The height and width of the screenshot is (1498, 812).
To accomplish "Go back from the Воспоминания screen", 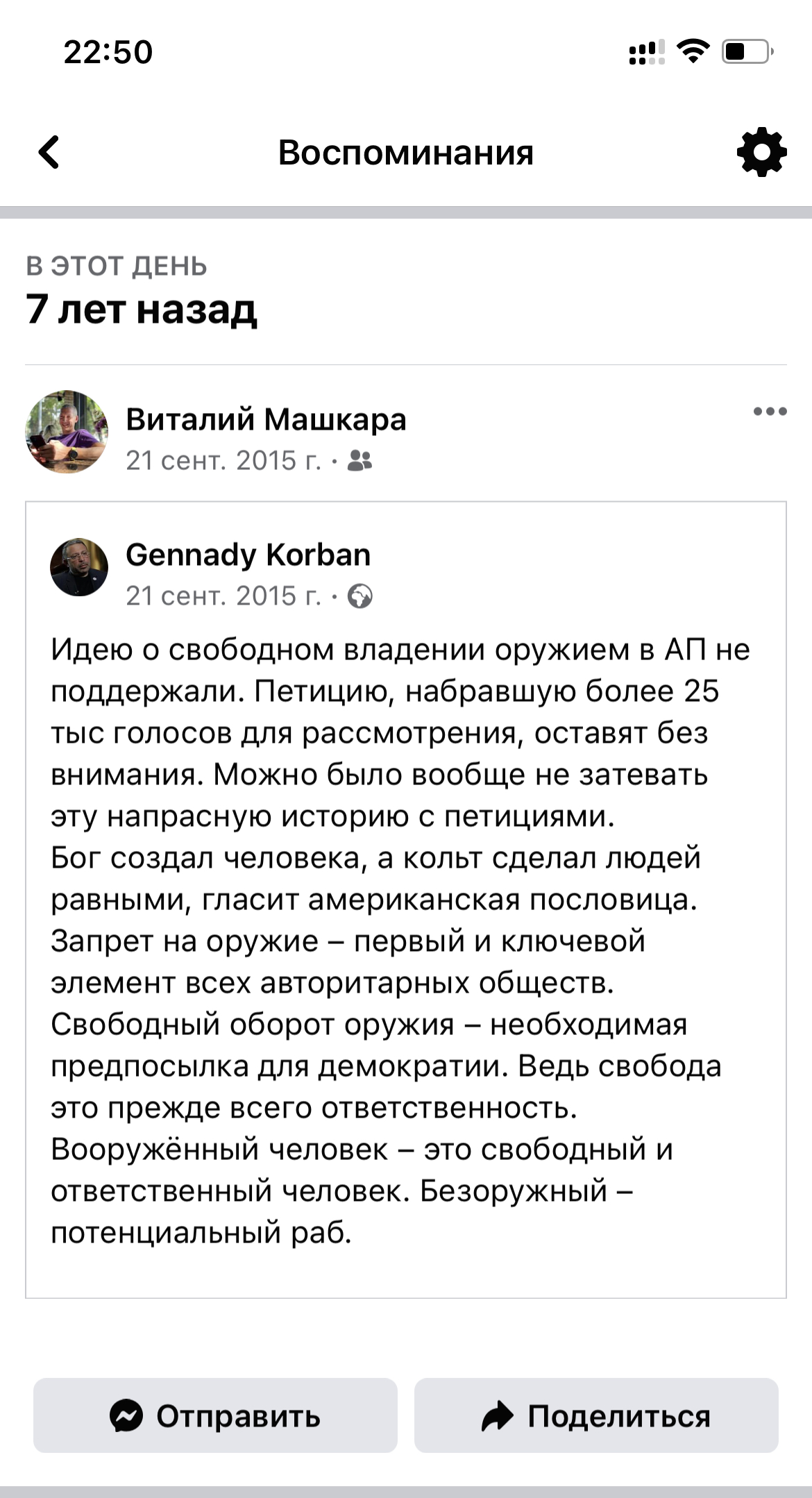I will click(x=50, y=152).
